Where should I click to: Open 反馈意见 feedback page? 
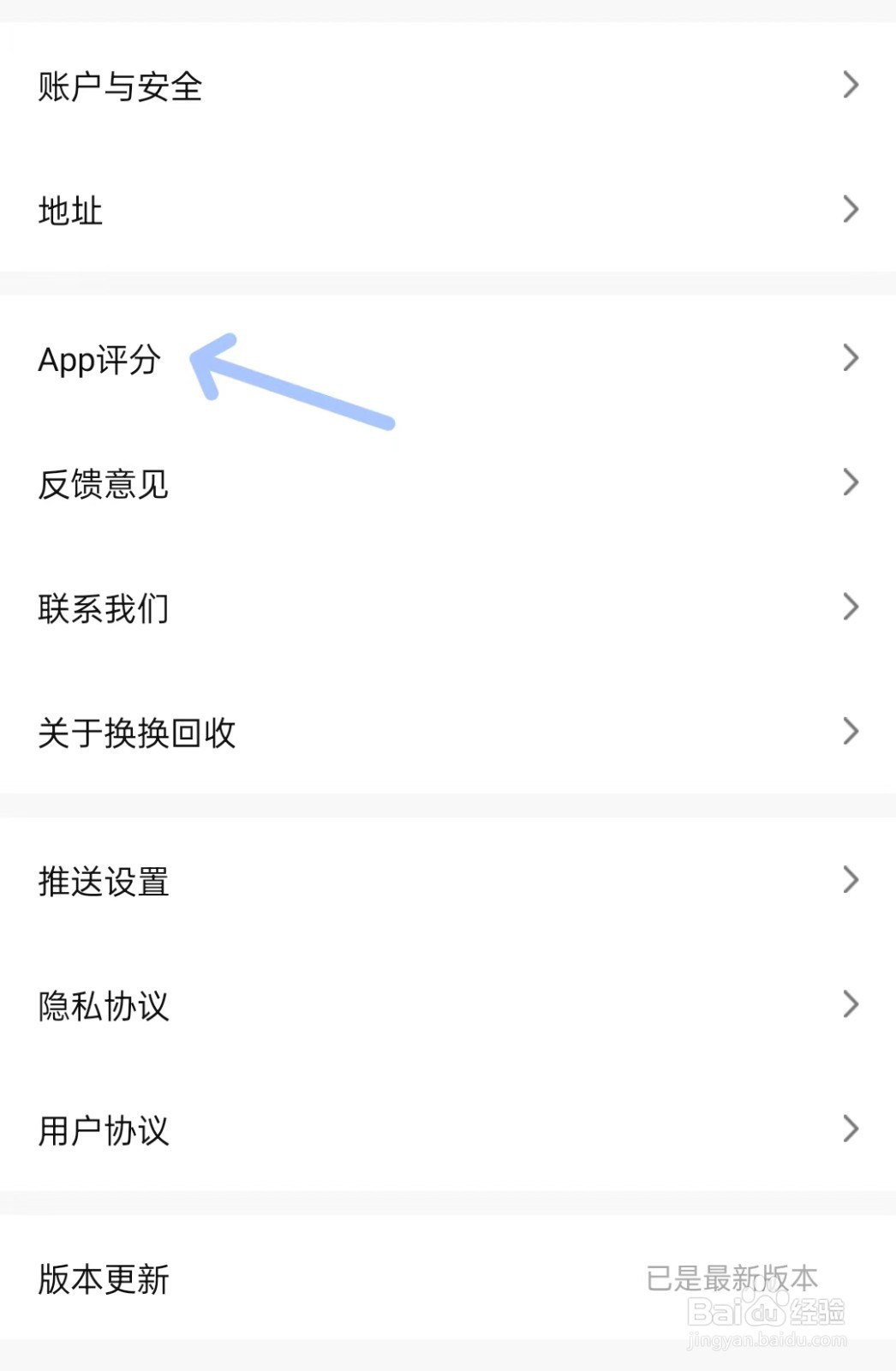pyautogui.click(x=103, y=485)
